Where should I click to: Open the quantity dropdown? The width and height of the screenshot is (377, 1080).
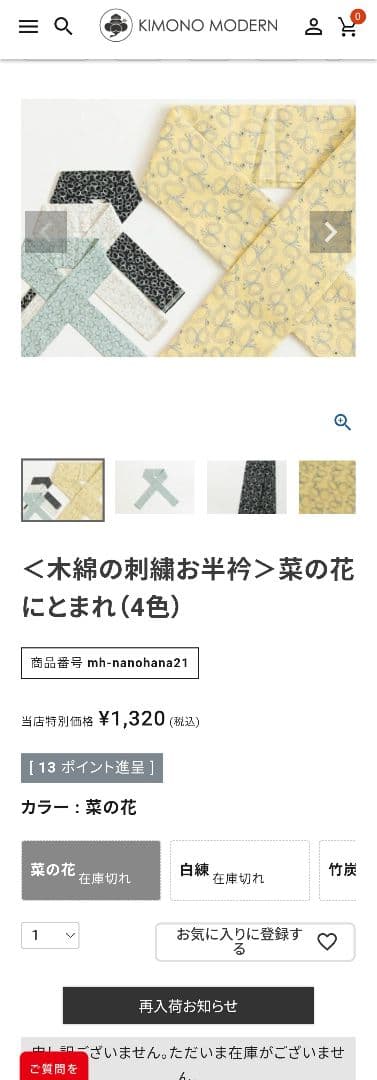pyautogui.click(x=50, y=935)
